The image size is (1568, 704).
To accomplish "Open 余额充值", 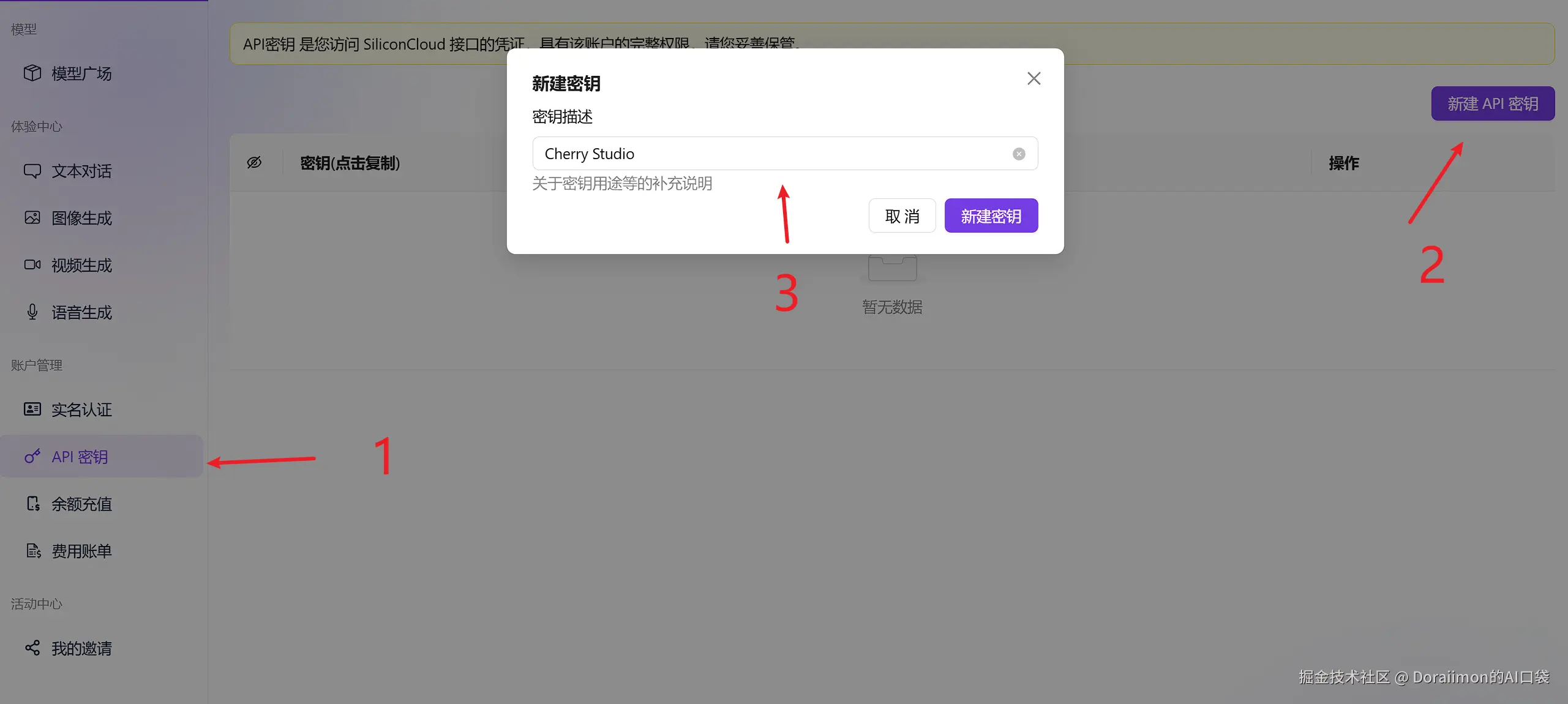I will click(x=81, y=504).
